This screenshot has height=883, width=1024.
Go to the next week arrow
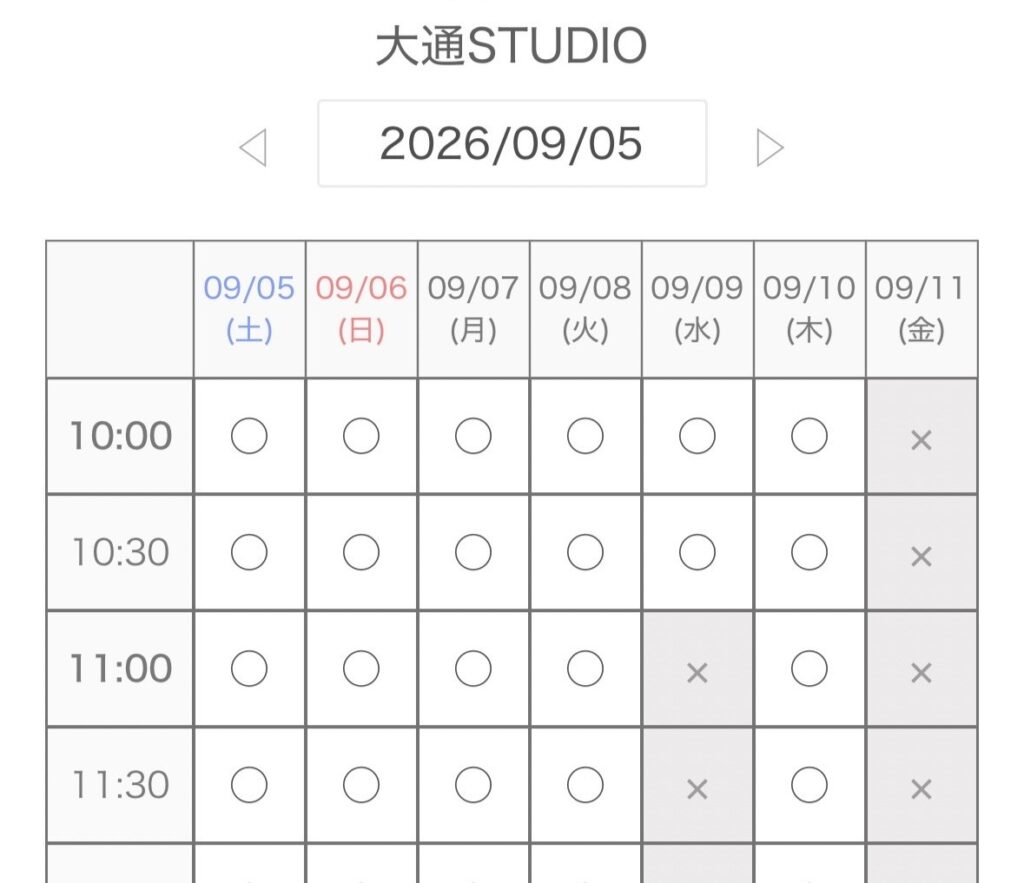(x=770, y=148)
